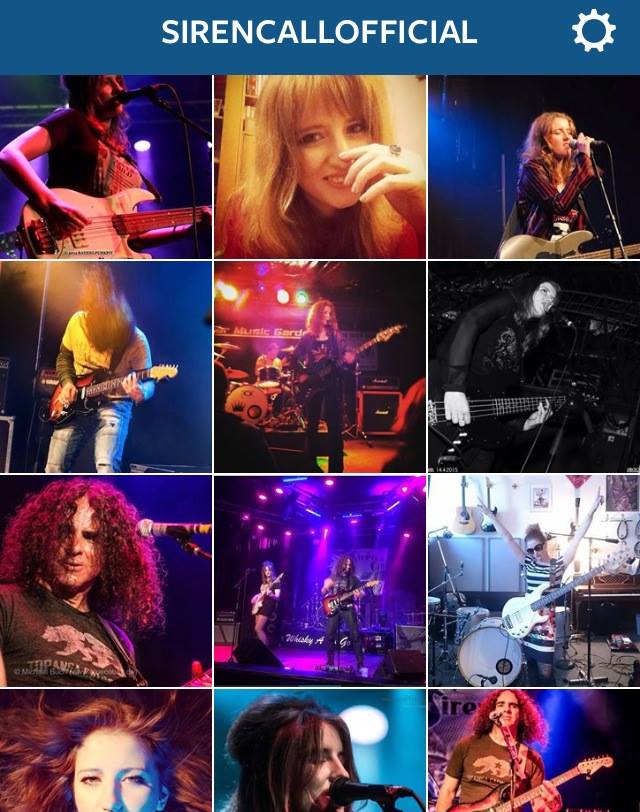This screenshot has height=812, width=640.
Task: Open the blue-lit singer in striped jacket photo
Action: [534, 167]
